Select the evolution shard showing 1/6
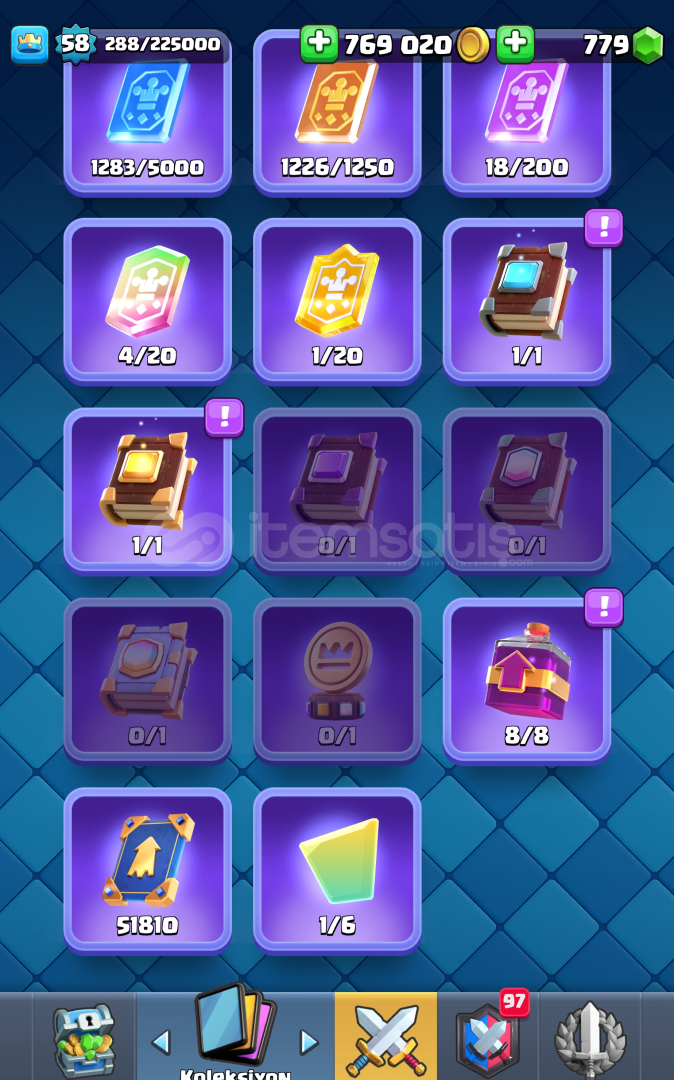 click(x=337, y=871)
